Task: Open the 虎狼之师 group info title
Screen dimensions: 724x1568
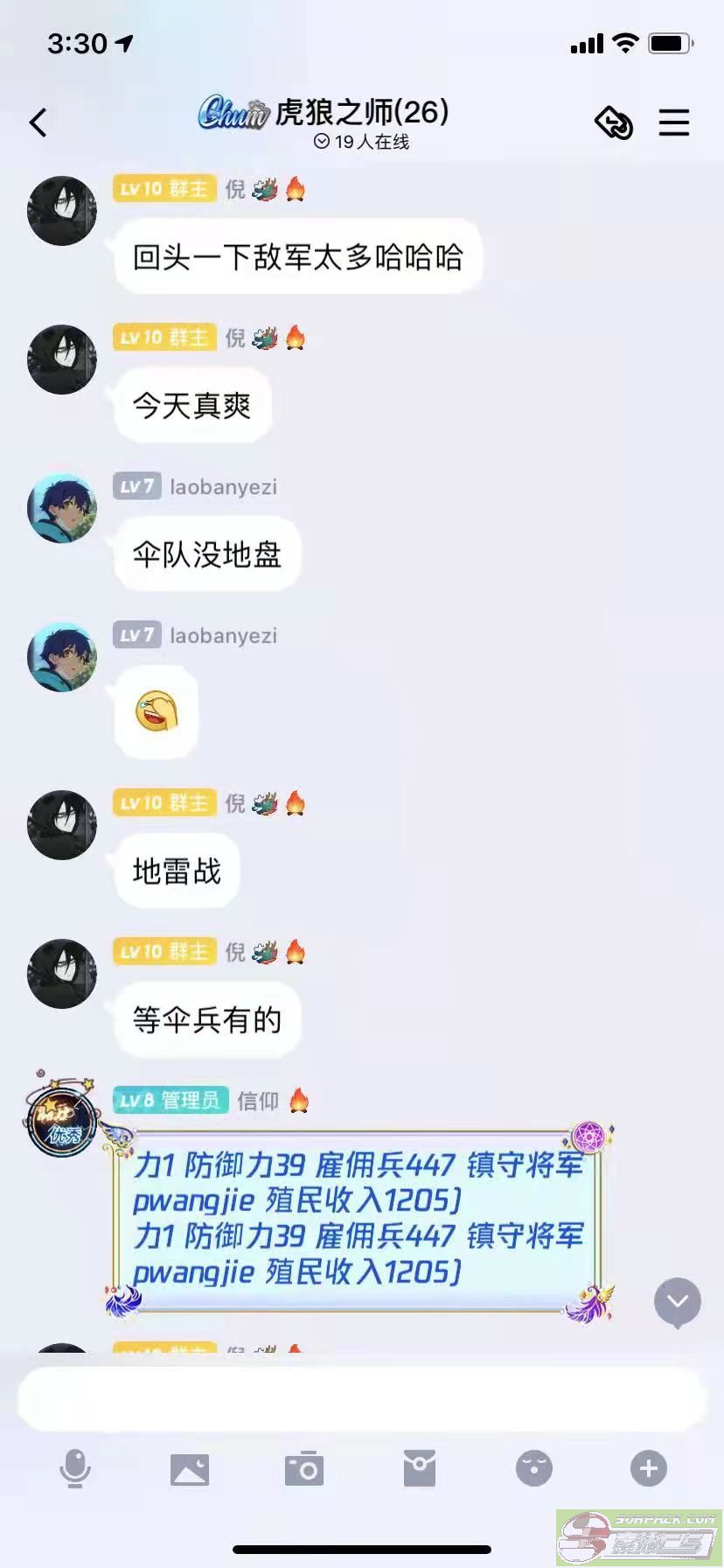Action: point(360,113)
